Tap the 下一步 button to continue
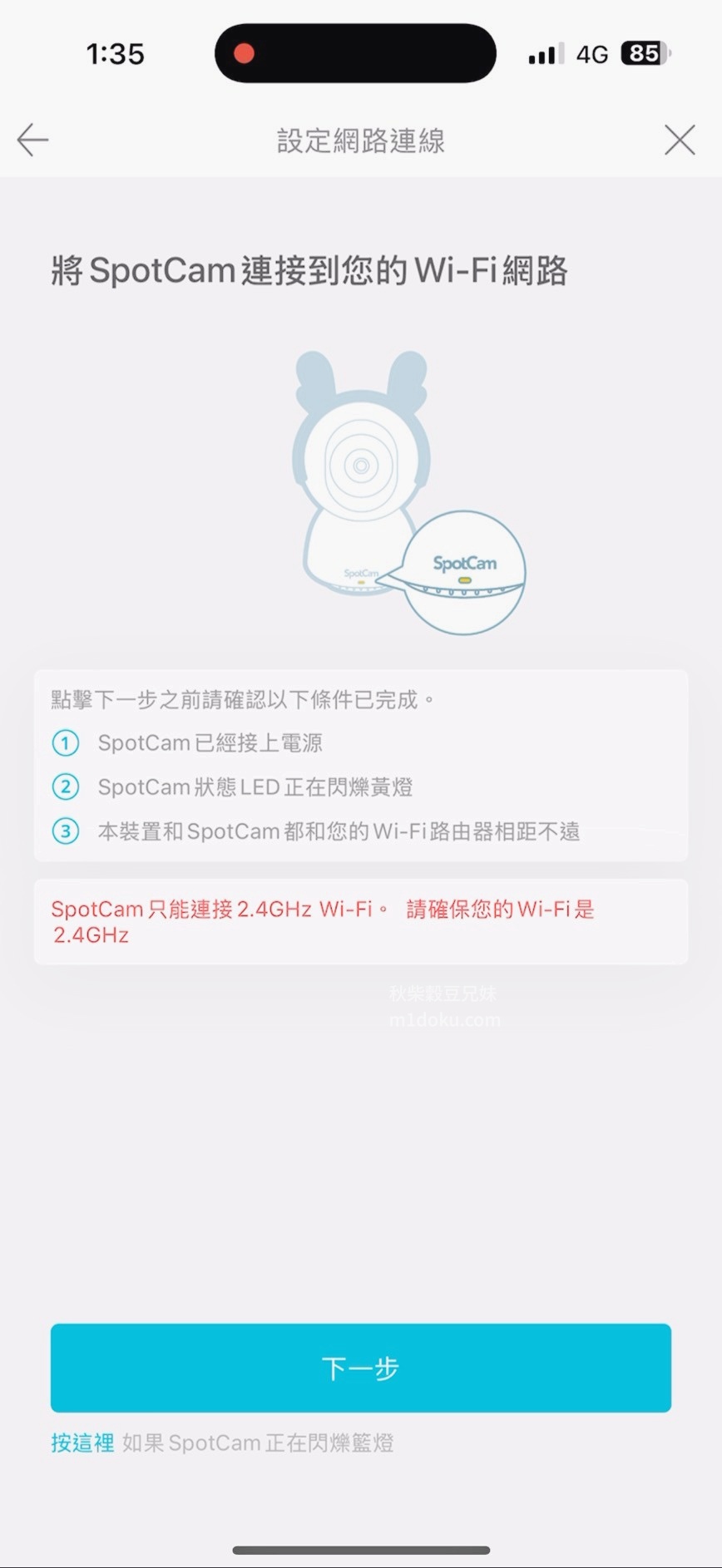The width and height of the screenshot is (722, 1568). point(361,1368)
